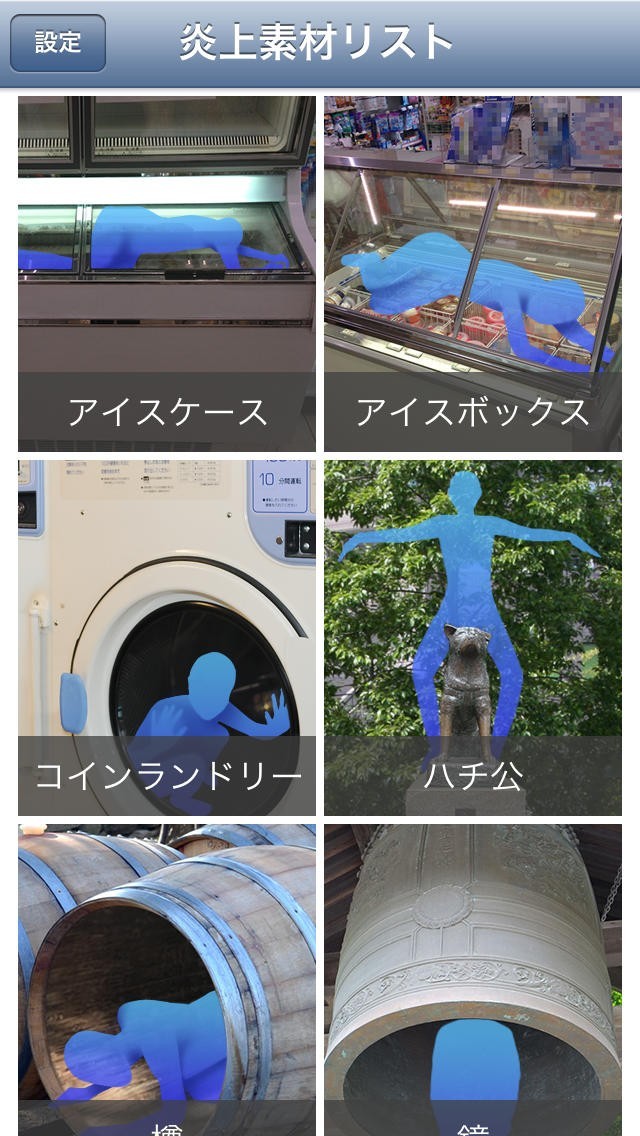Choose the コインランドリー tile
Screen dimensions: 640x1136
(167, 637)
